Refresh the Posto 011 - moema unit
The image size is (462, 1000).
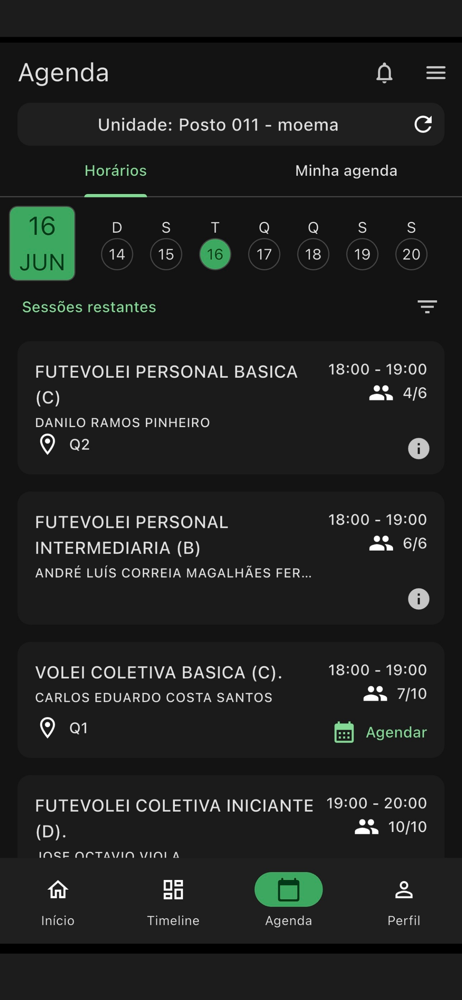click(x=423, y=124)
